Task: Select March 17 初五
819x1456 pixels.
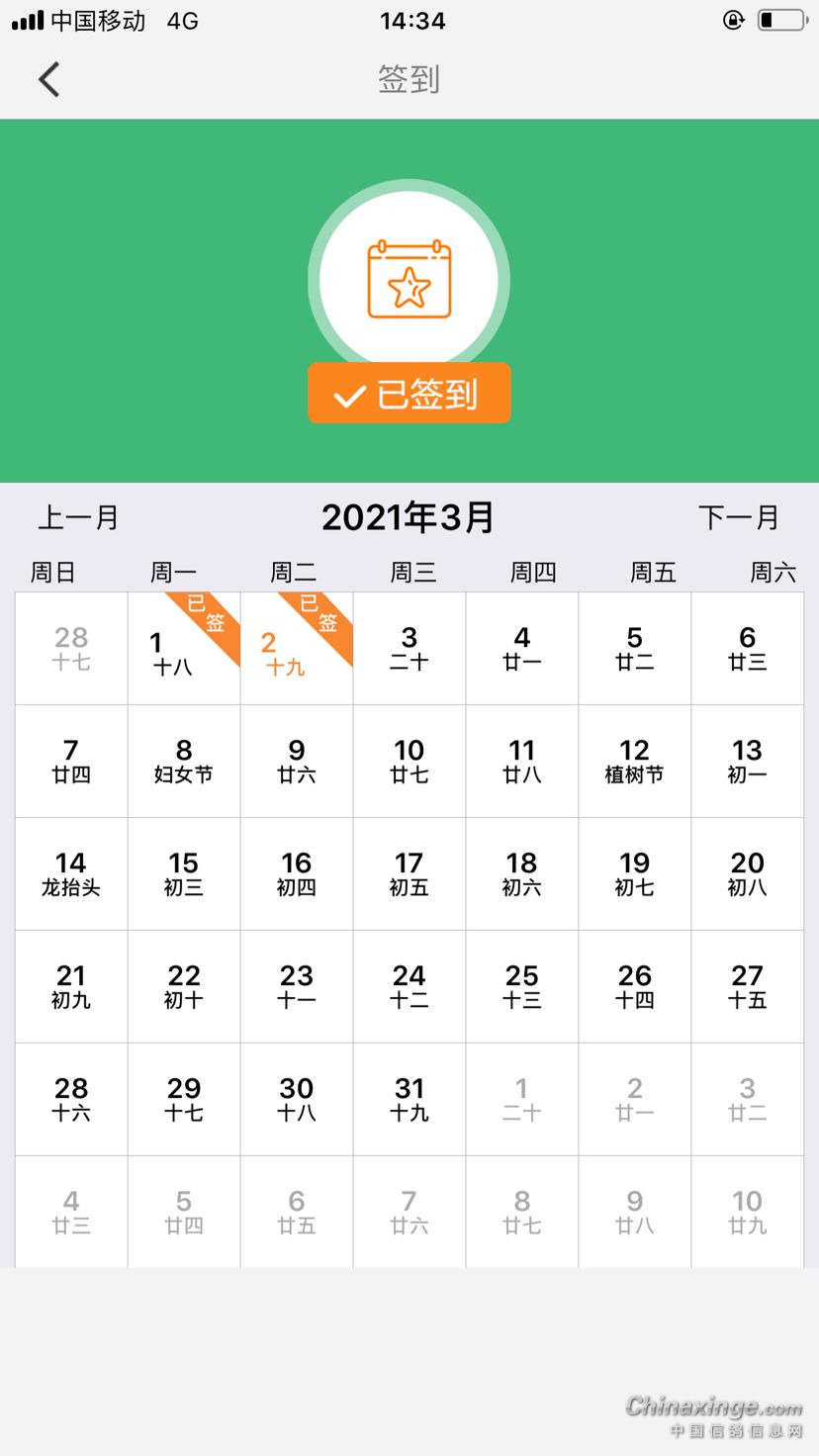Action: point(409,874)
